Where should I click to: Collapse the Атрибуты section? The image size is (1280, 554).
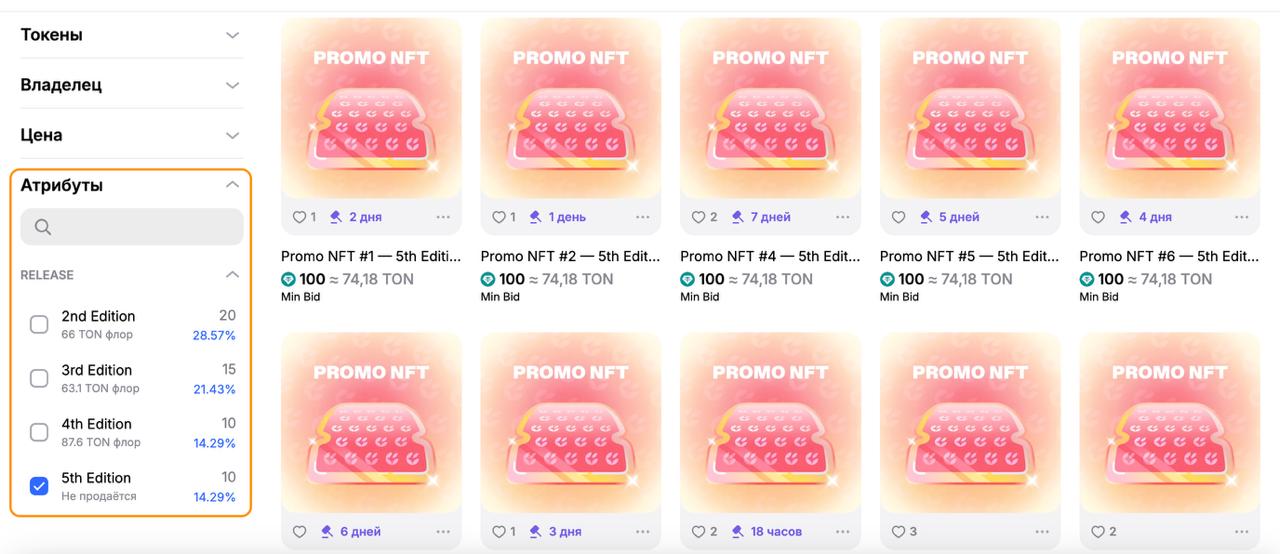point(232,185)
